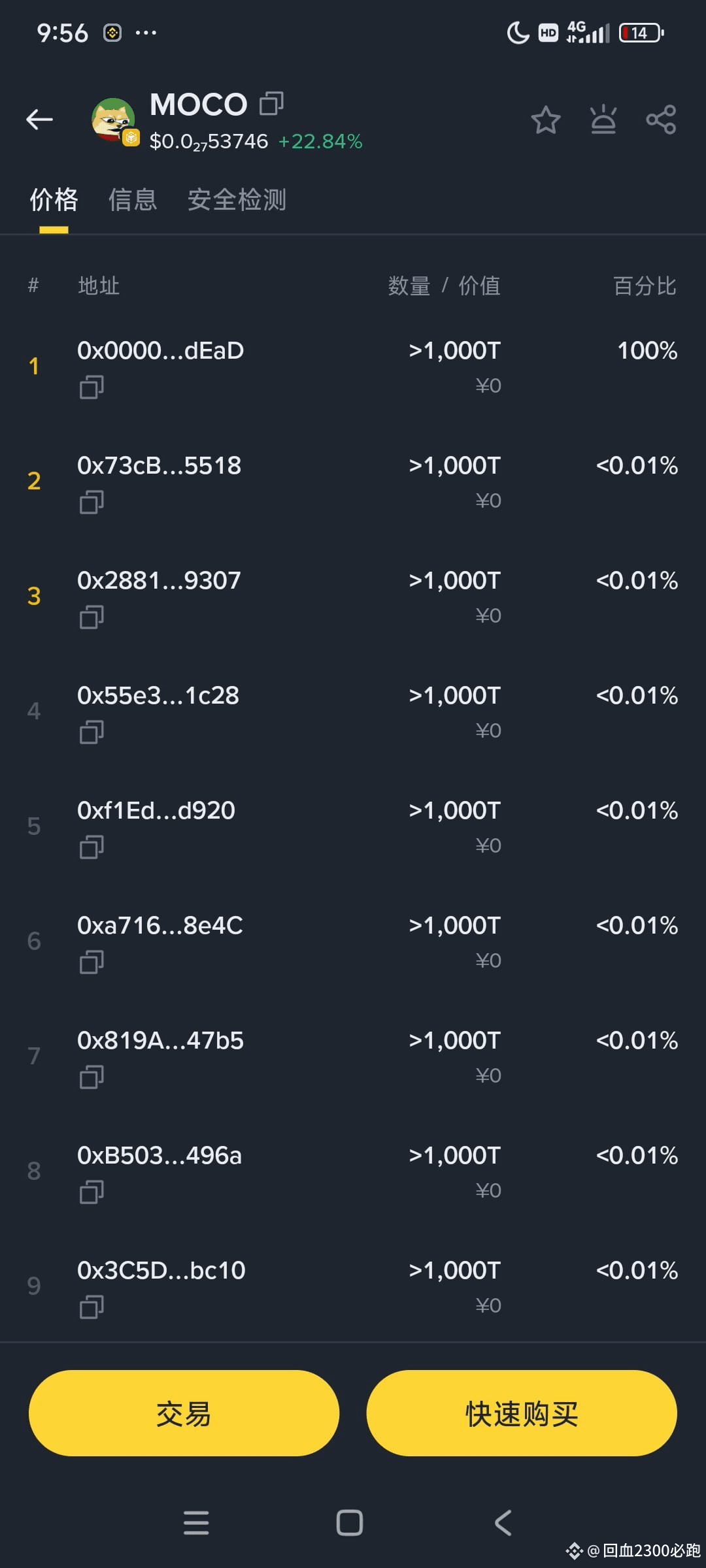Screen dimensions: 706x1568
Task: Select the 价格 tab
Action: (x=54, y=200)
